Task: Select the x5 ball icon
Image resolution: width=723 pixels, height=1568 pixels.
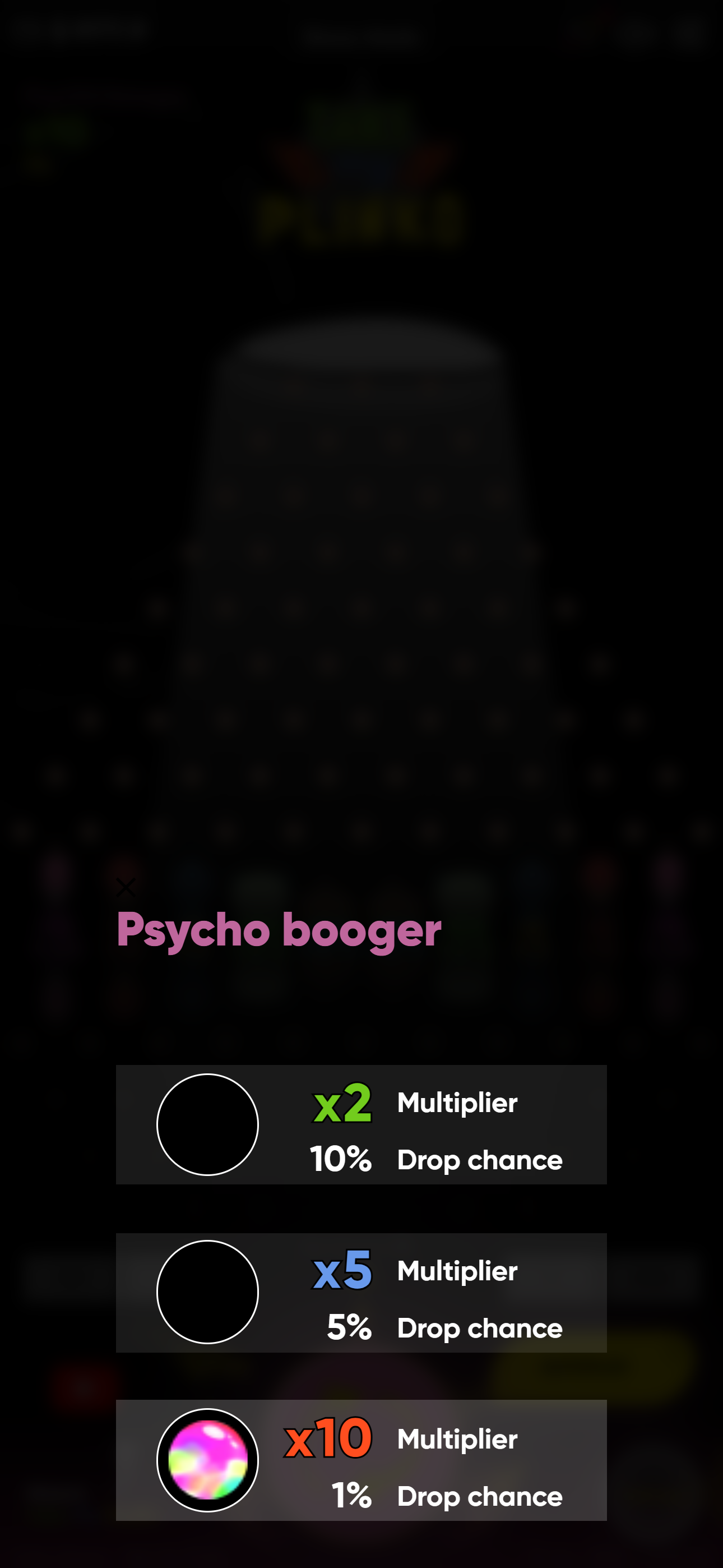Action: (x=208, y=1292)
